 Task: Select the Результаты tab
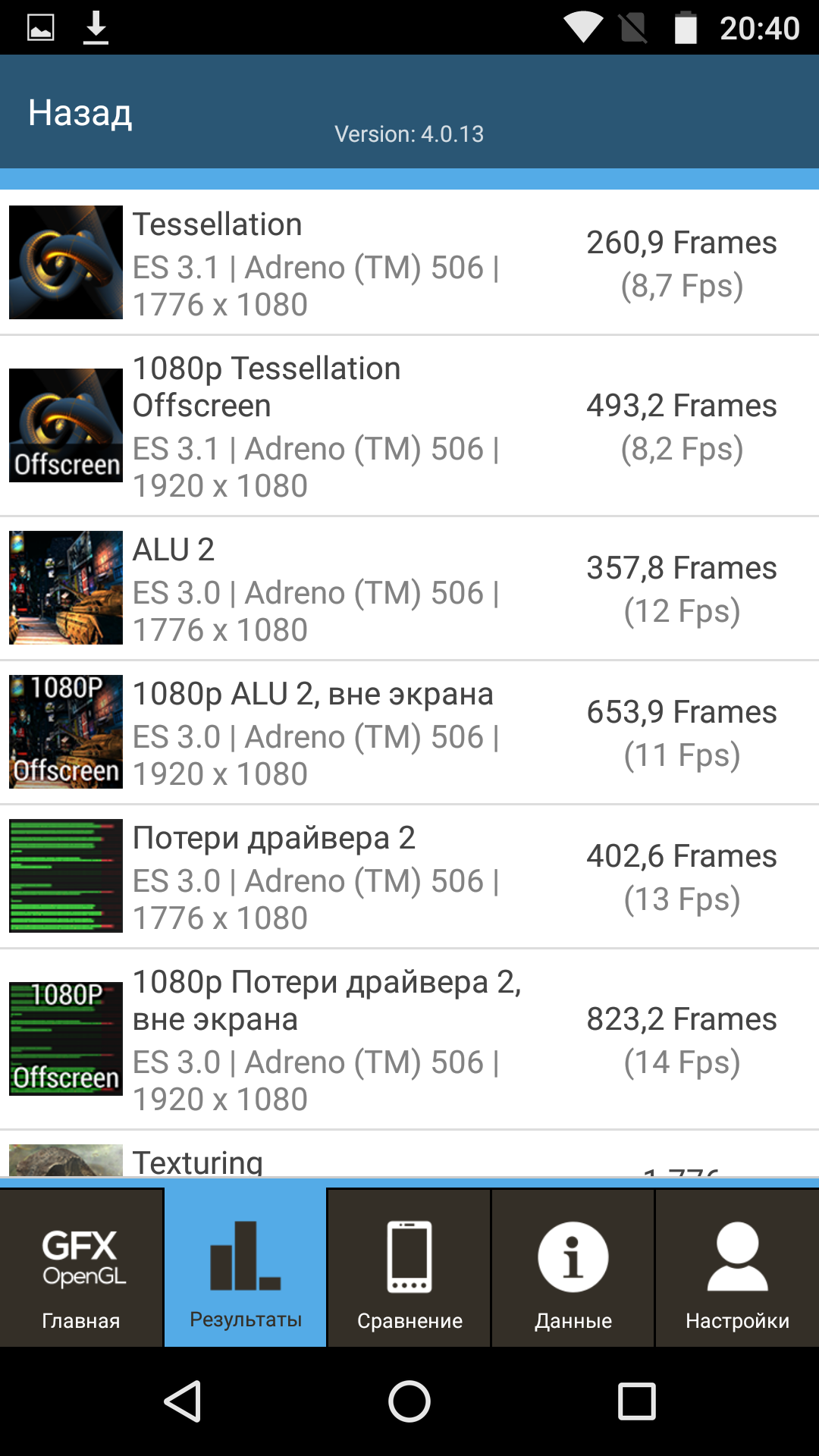coord(246,1267)
